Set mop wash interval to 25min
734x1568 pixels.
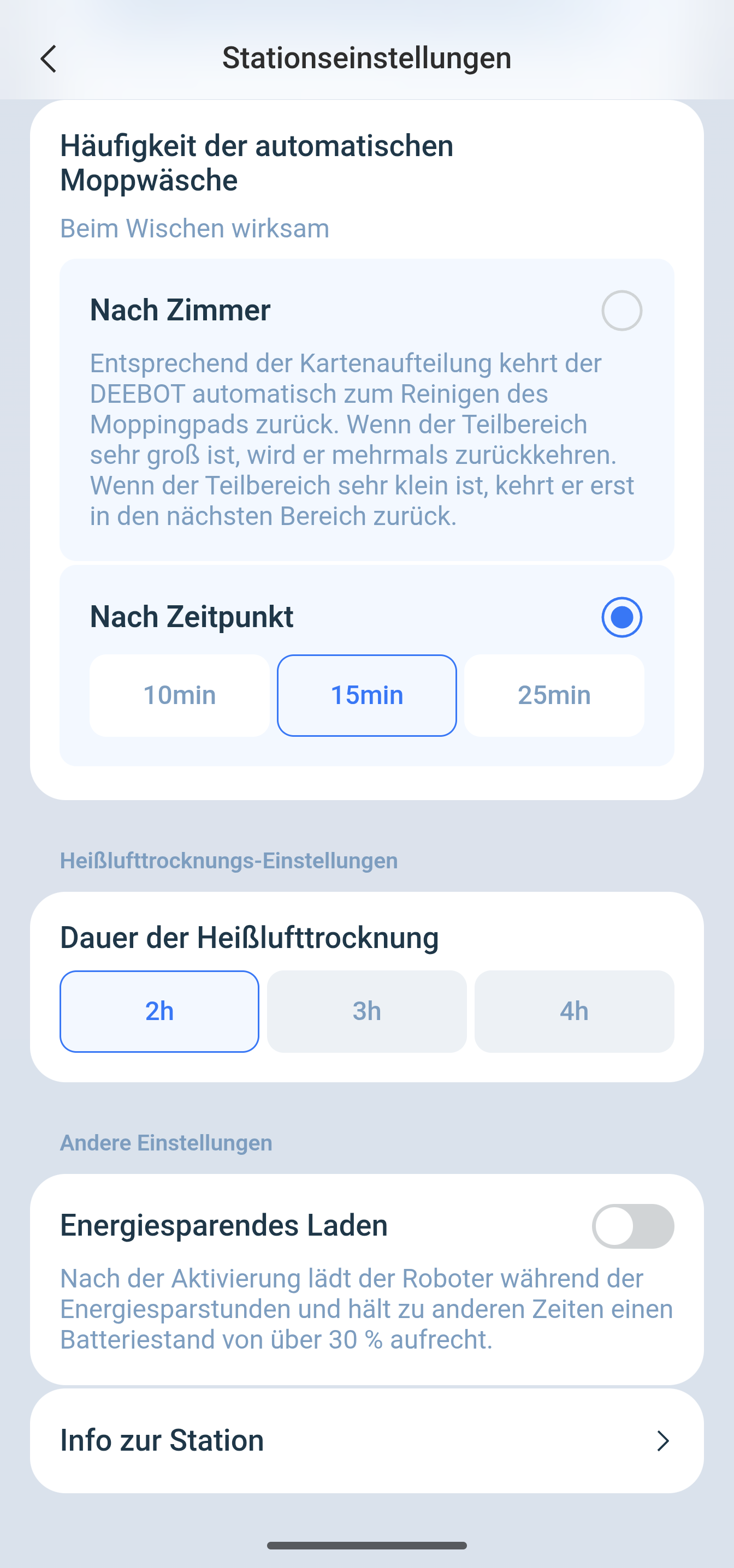[554, 695]
